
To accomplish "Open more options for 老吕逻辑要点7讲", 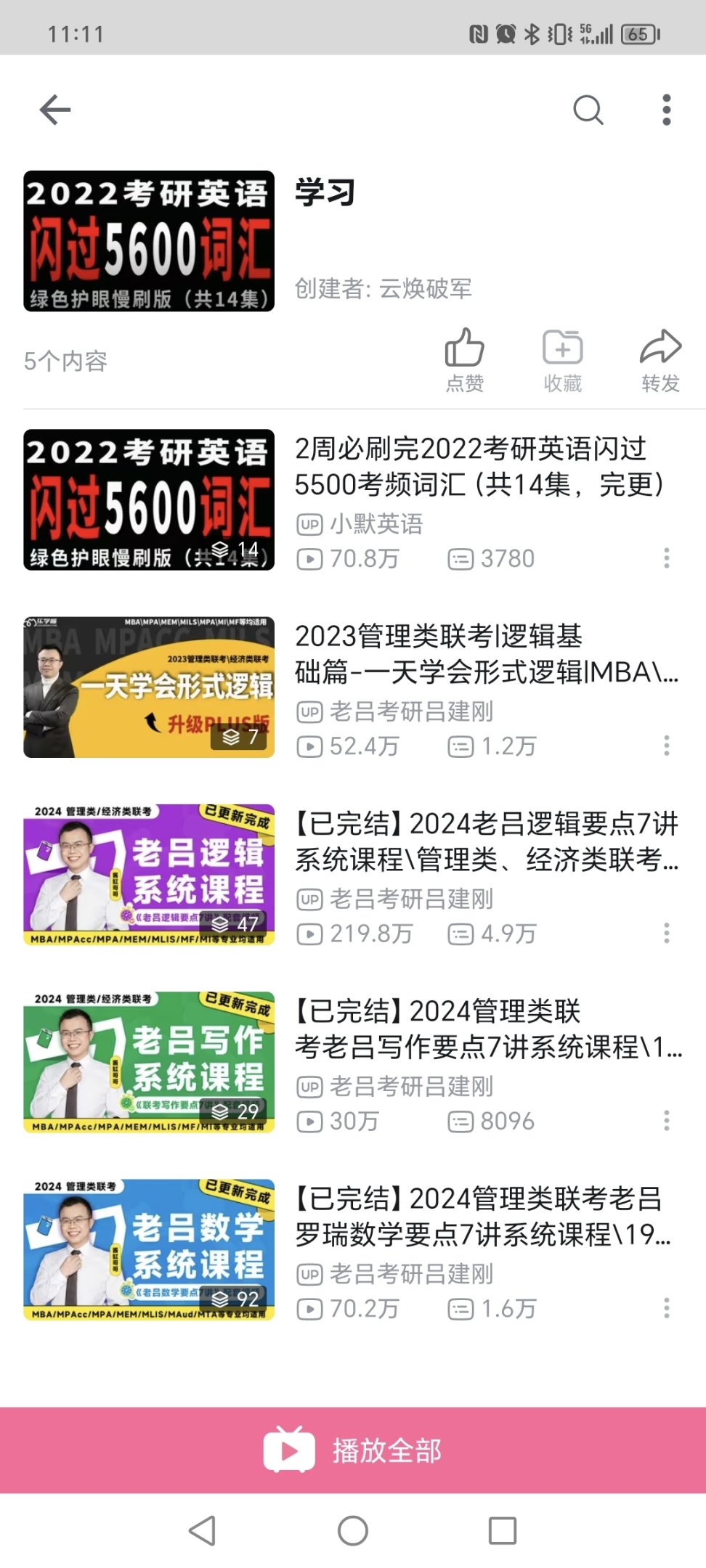I will (666, 934).
